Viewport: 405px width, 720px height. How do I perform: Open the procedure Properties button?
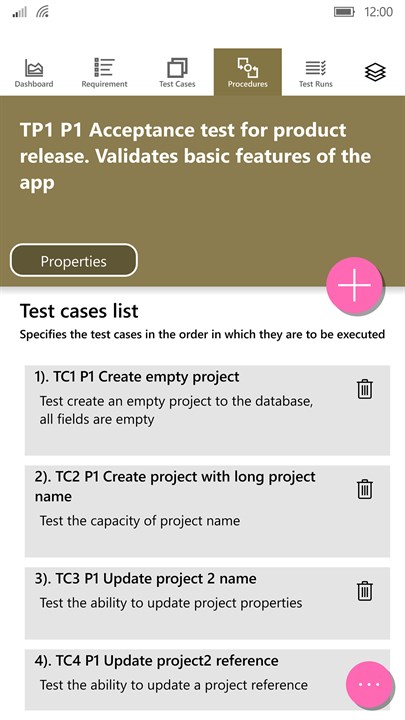pos(73,260)
